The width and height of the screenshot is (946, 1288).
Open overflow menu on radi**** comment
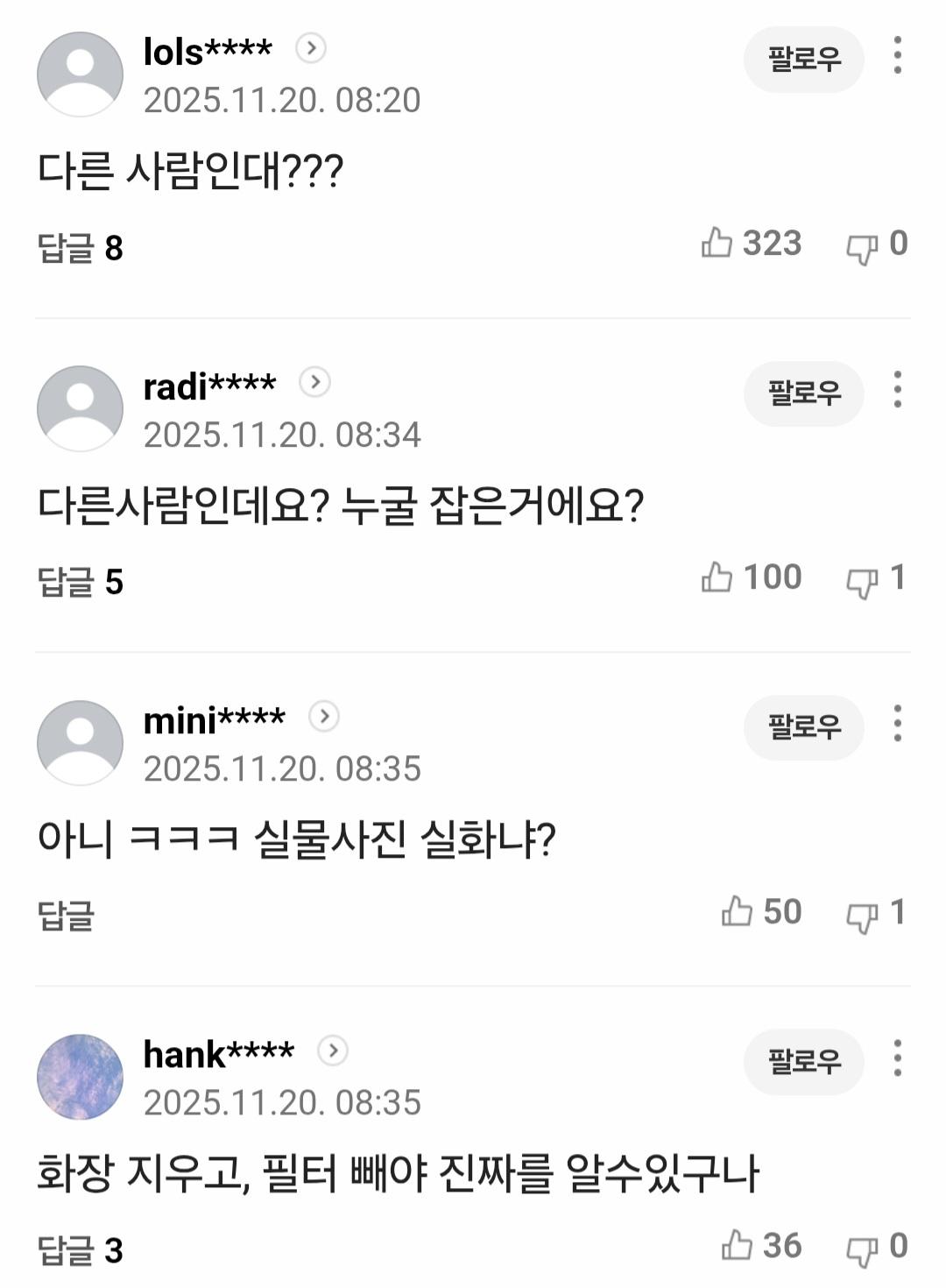[897, 389]
